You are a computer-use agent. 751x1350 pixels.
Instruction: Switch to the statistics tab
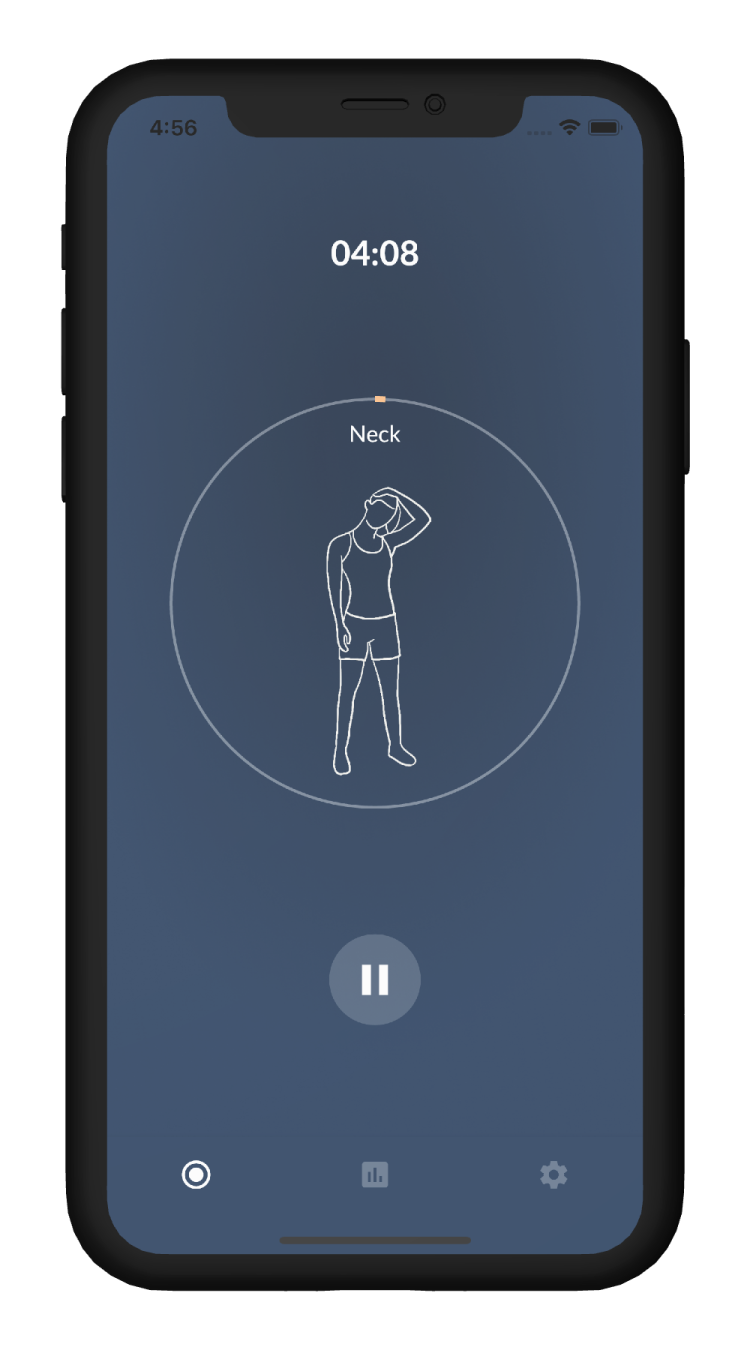click(375, 1175)
